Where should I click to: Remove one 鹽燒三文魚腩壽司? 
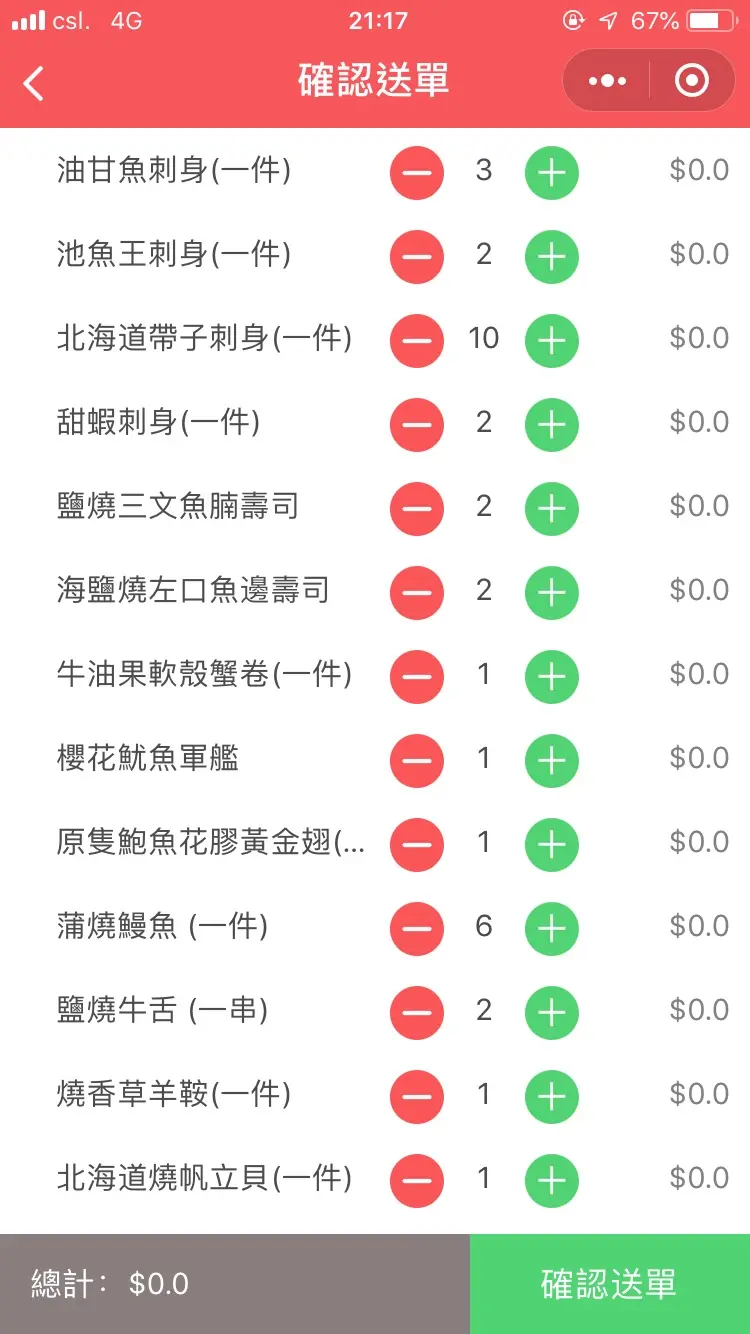(x=417, y=509)
